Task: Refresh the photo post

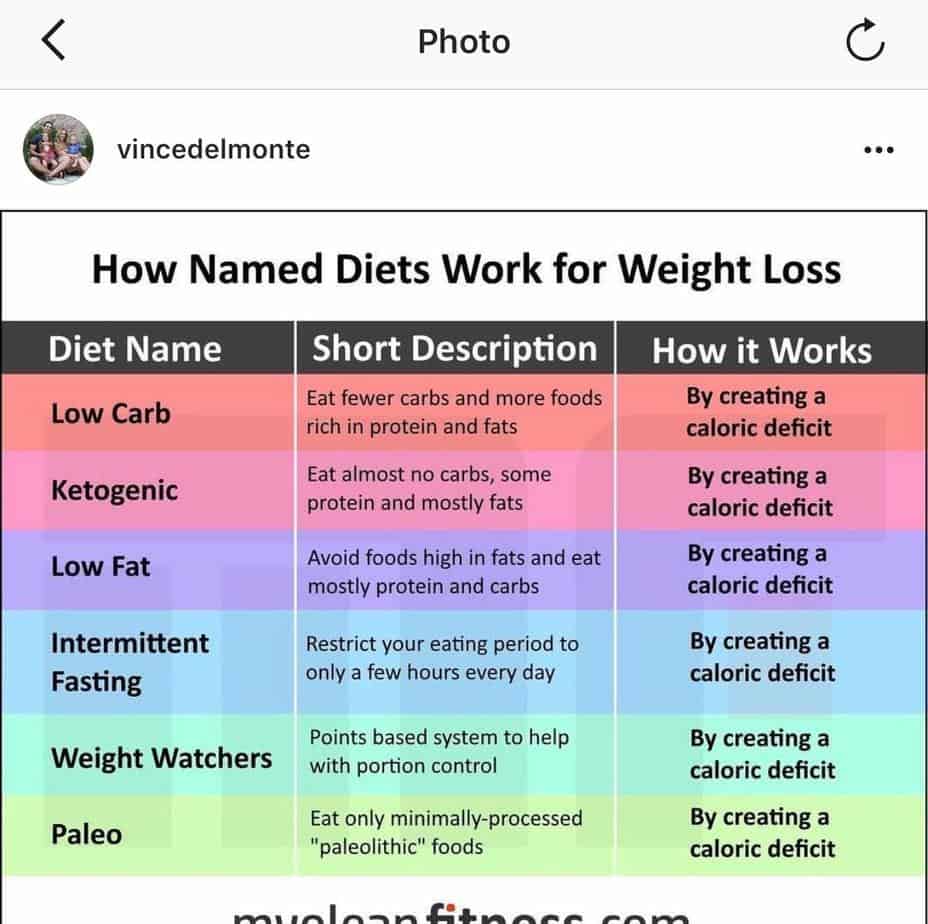Action: pos(865,42)
